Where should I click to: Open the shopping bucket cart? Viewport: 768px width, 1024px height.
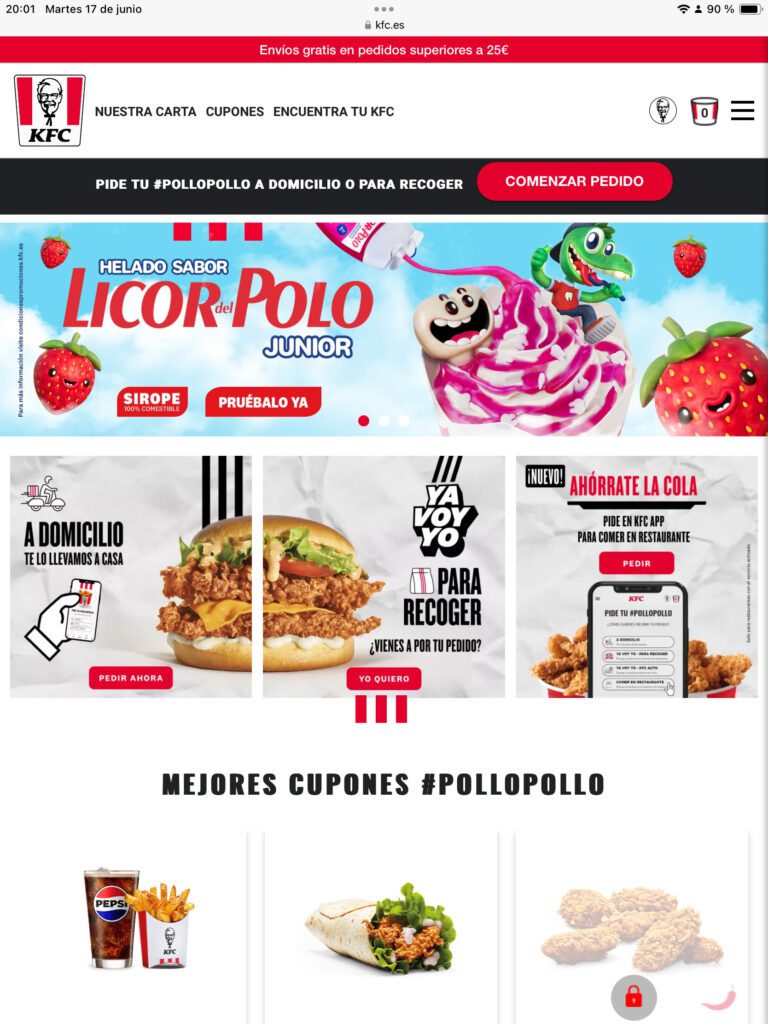pos(704,111)
